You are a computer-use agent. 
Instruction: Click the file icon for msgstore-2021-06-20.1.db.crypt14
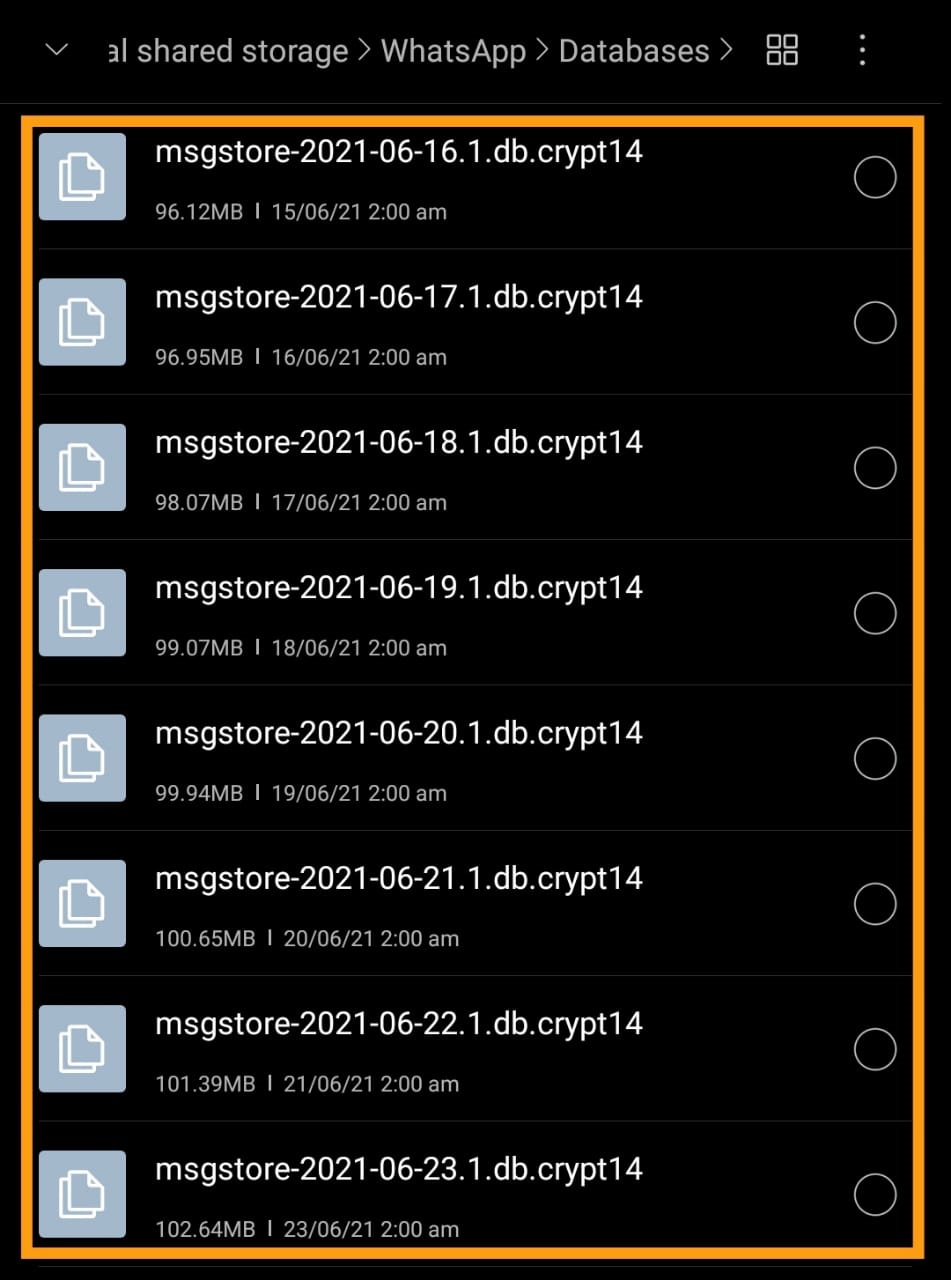82,758
